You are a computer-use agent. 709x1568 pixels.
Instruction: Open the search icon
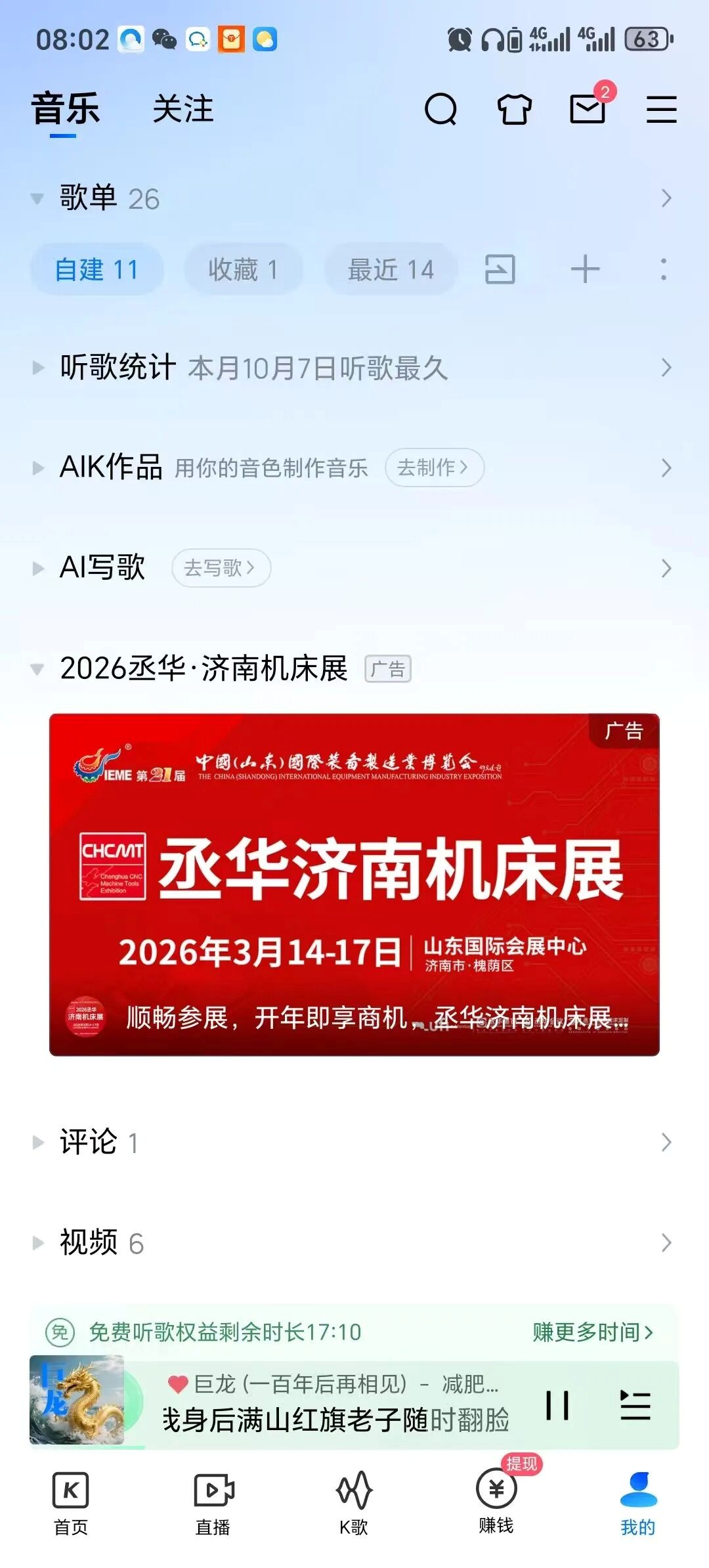point(440,109)
